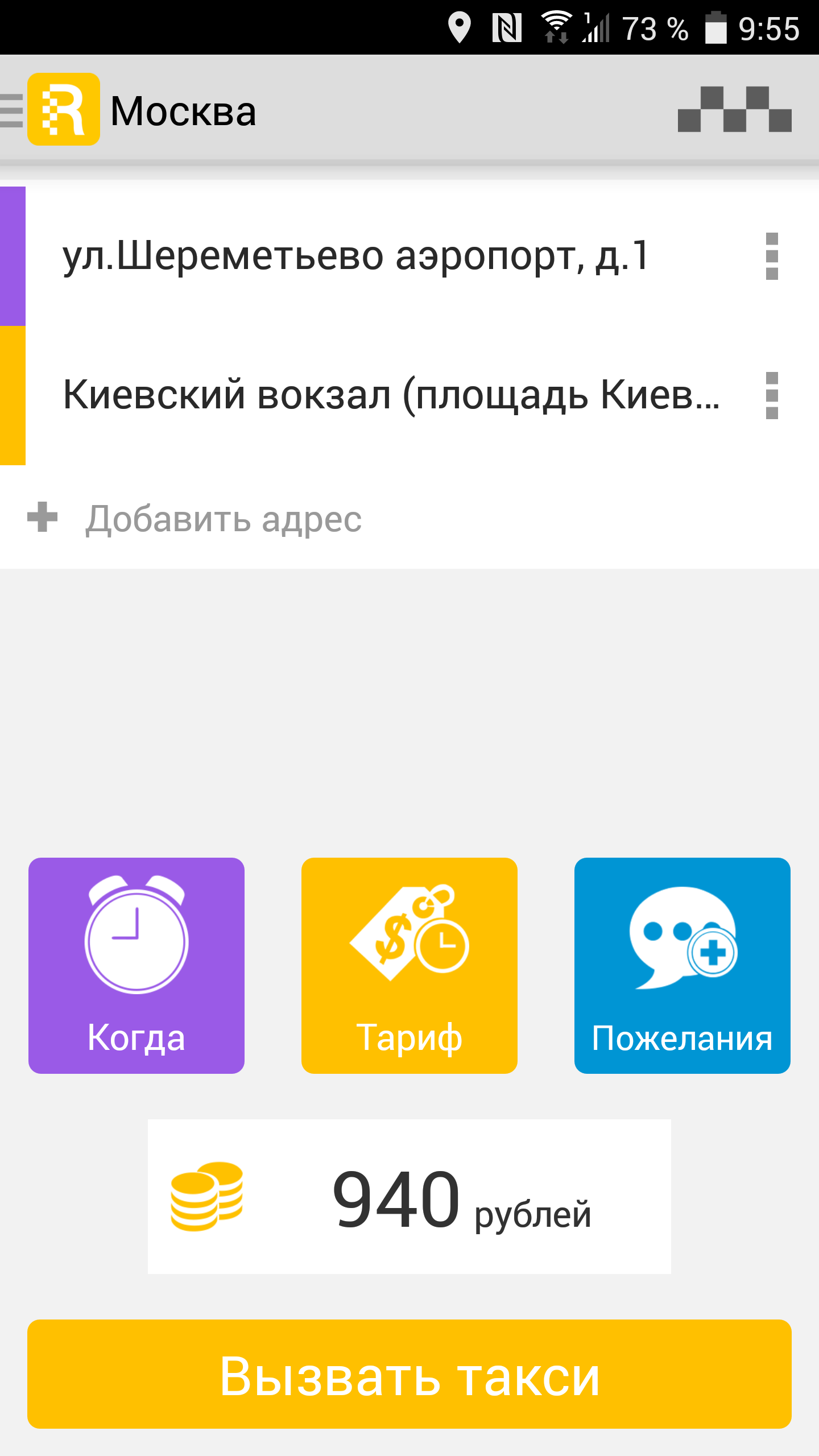The height and width of the screenshot is (1456, 819).
Task: Choose pickup time with Когда
Action: click(x=136, y=965)
